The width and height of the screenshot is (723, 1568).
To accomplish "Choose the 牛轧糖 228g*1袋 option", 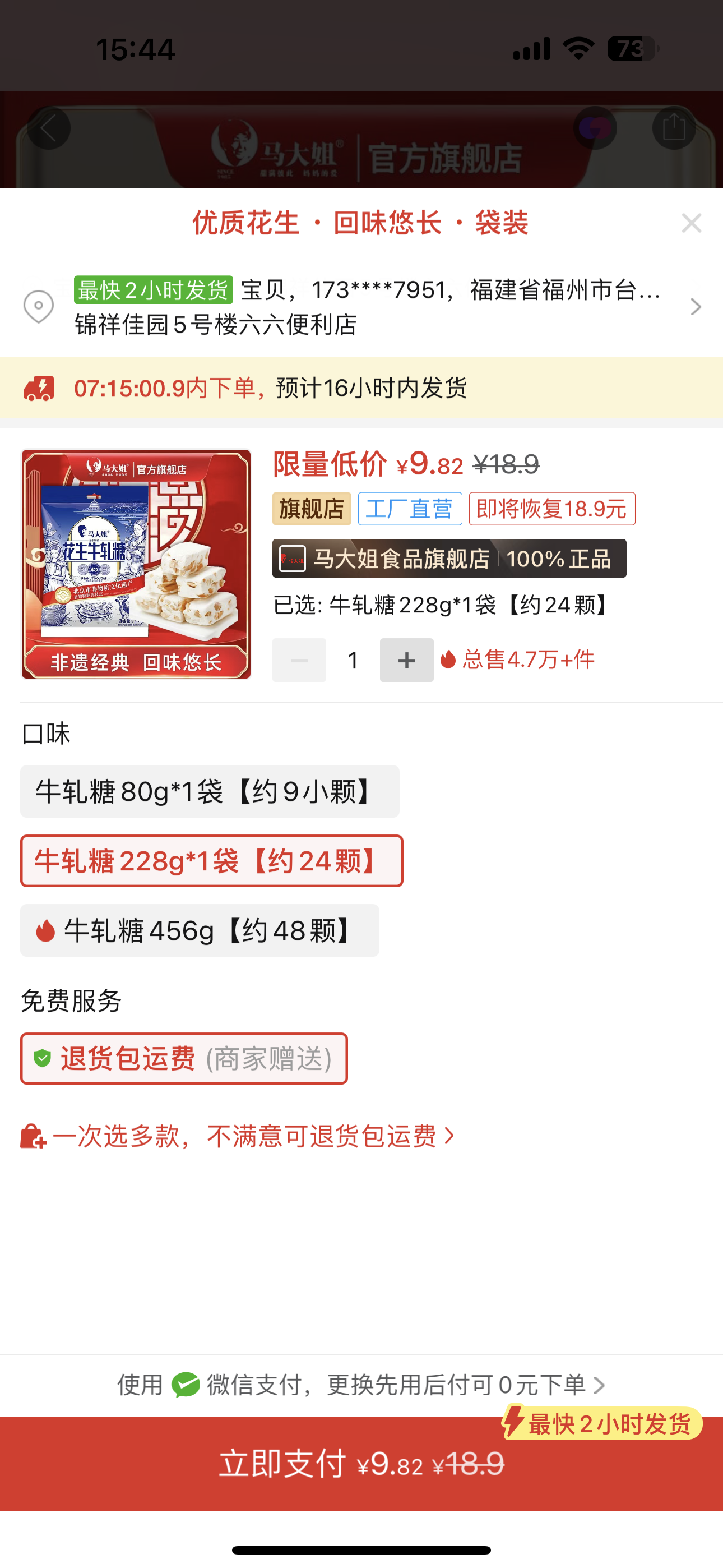I will pyautogui.click(x=211, y=861).
